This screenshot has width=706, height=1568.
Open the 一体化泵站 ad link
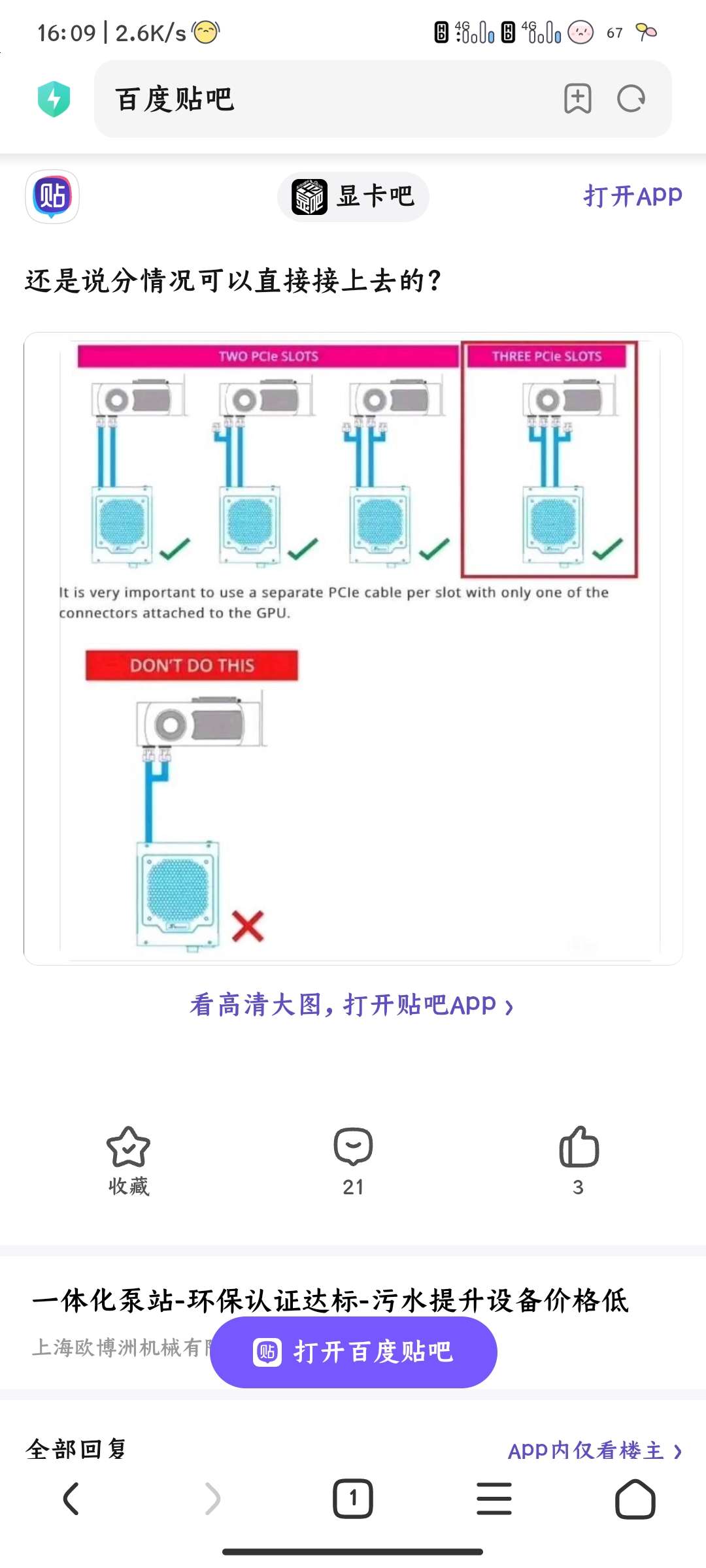pos(330,1300)
